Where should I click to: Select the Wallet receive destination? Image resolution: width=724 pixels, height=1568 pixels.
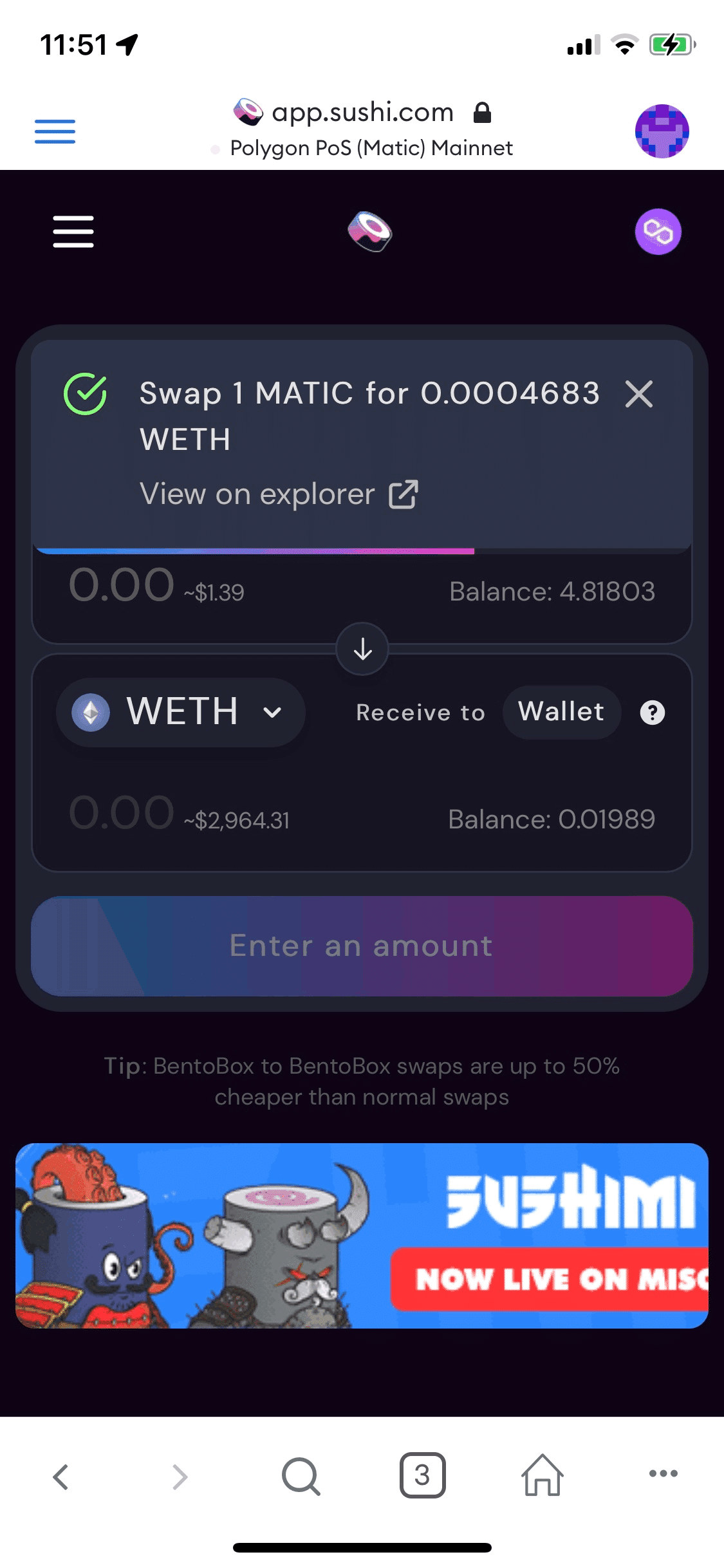click(x=561, y=712)
